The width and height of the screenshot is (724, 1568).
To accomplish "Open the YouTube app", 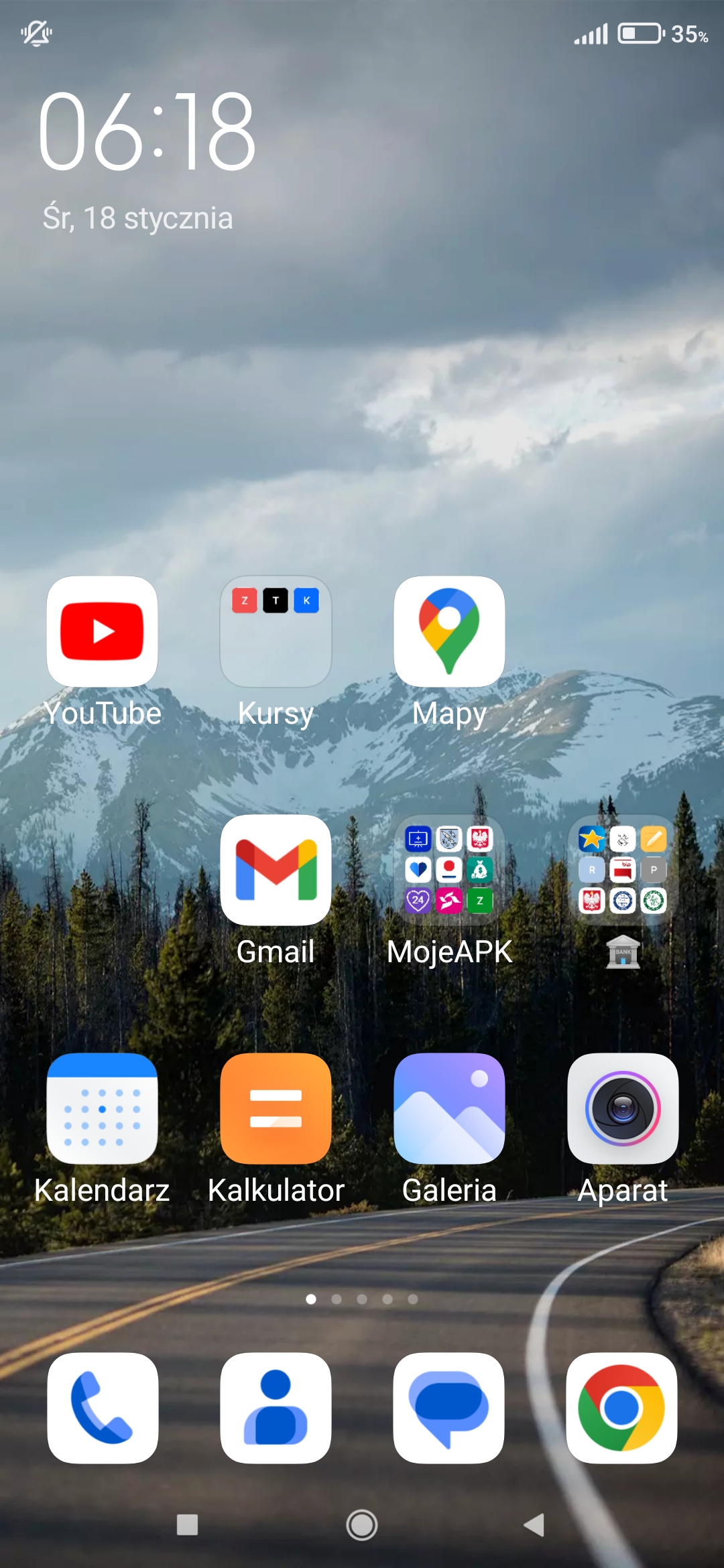I will coord(102,632).
